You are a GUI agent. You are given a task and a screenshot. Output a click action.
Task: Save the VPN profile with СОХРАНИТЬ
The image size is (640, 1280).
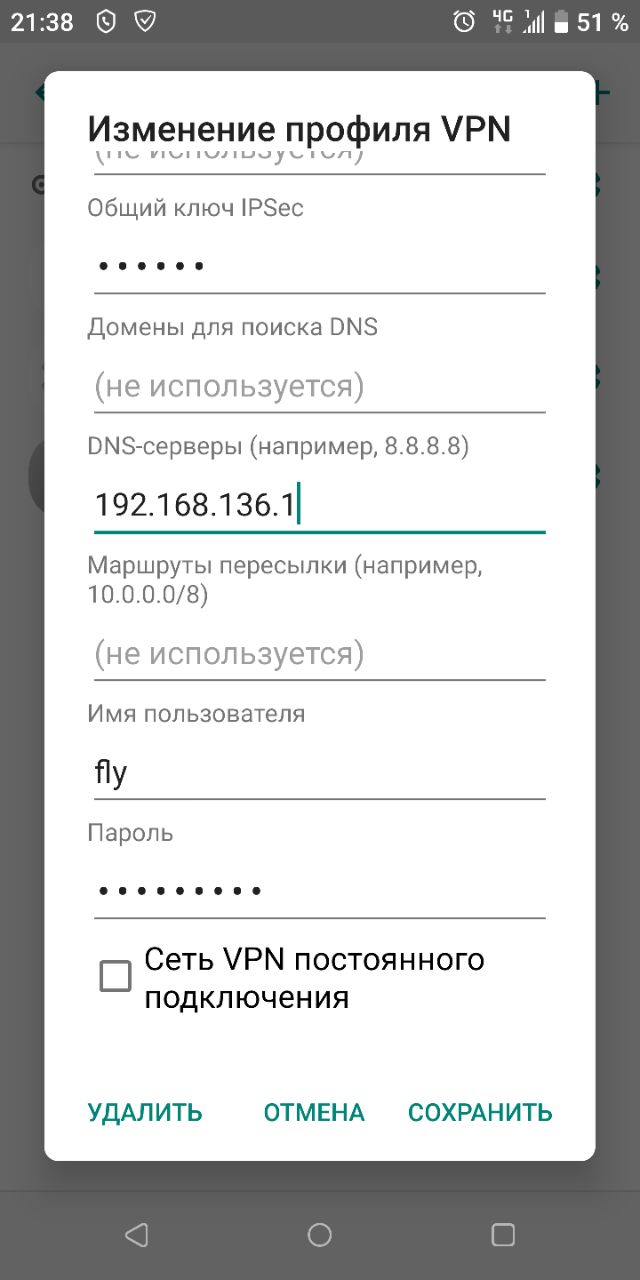(480, 1112)
